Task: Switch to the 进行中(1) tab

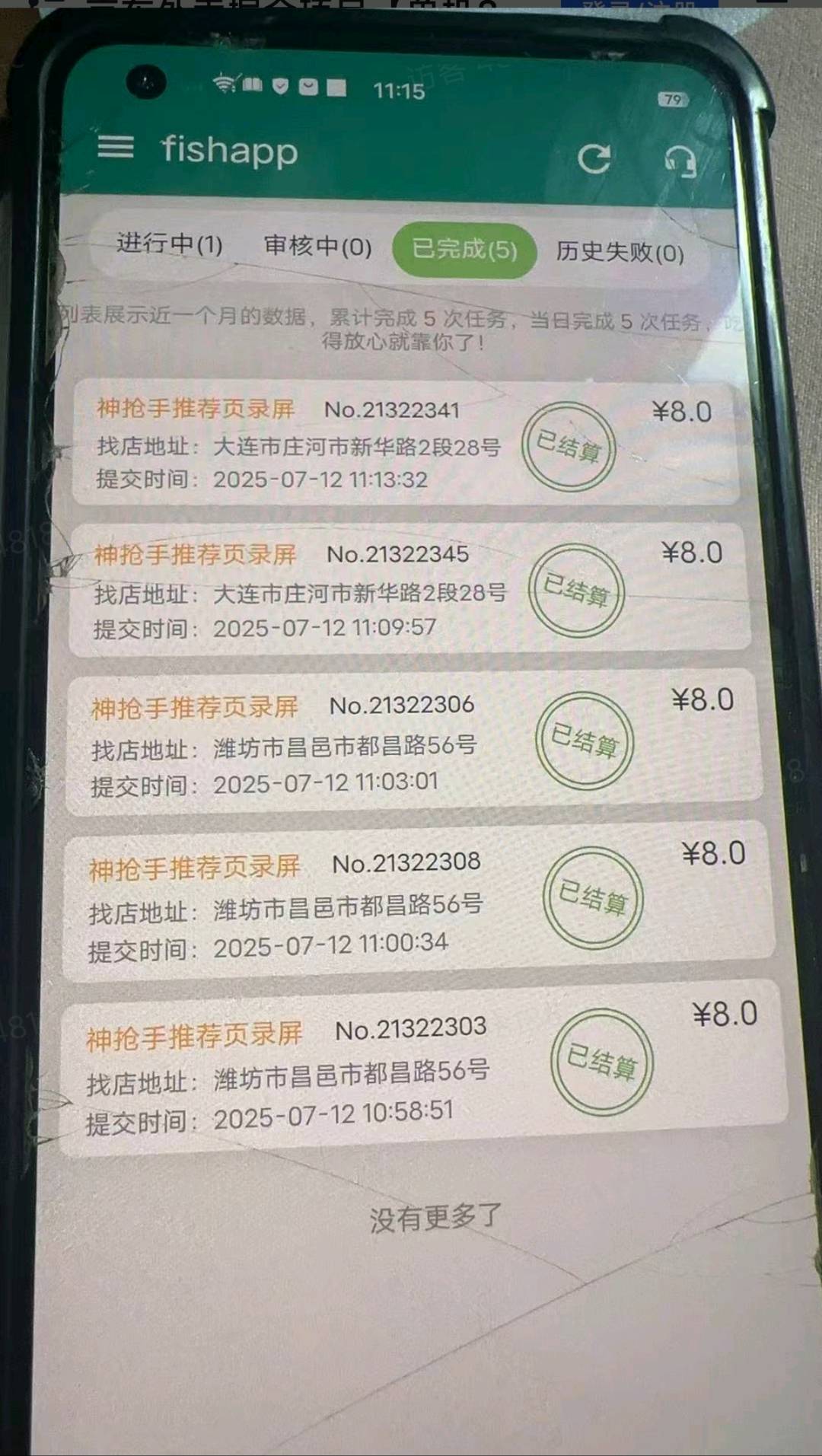Action: pos(170,244)
